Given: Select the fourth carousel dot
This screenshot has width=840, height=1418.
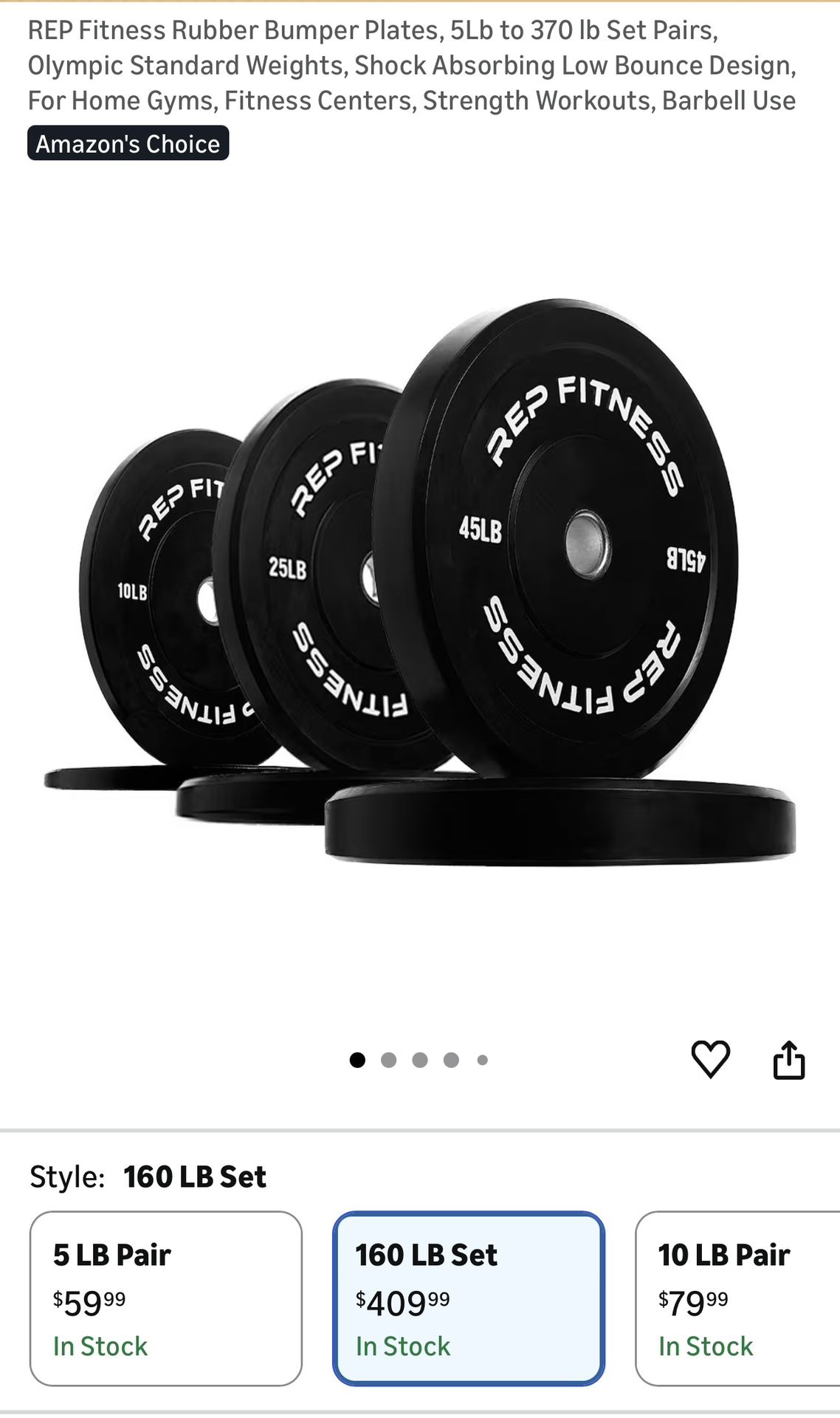Looking at the screenshot, I should click(x=452, y=1059).
